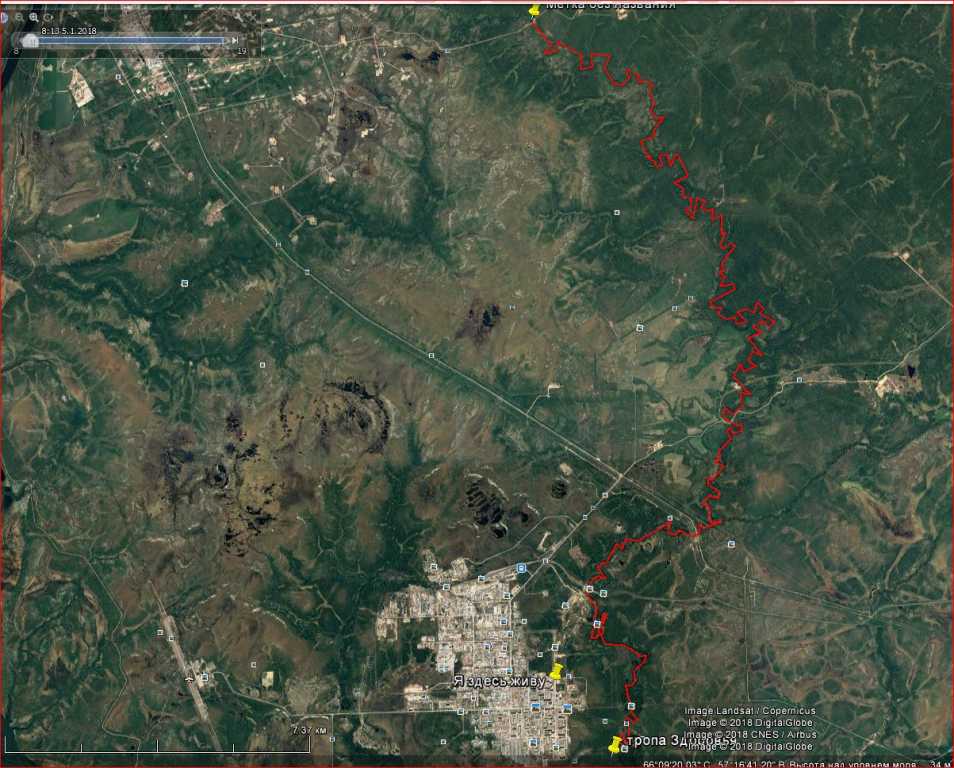The width and height of the screenshot is (954, 768).
Task: Open the "Я здесь живу" placemark pin
Action: point(556,672)
